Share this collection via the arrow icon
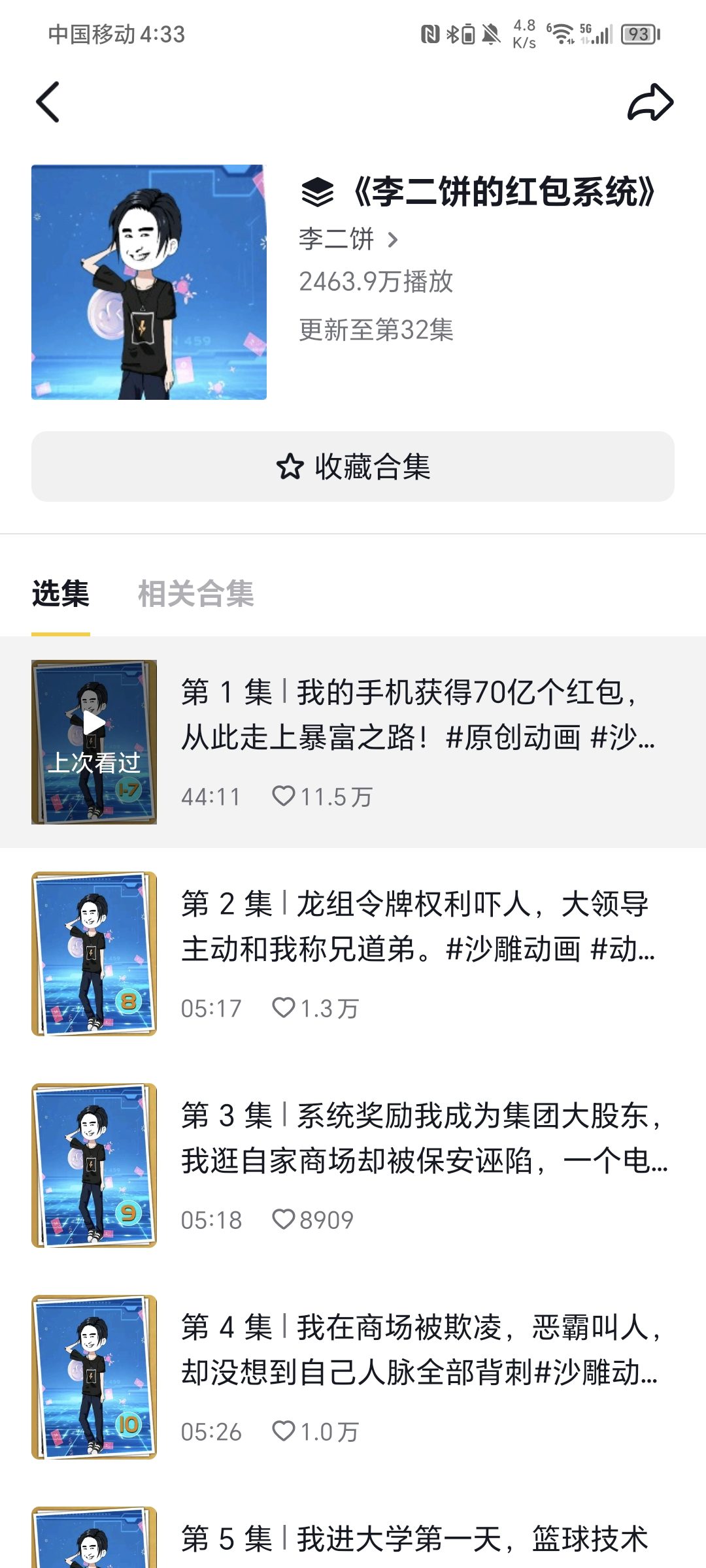706x1568 pixels. (650, 103)
